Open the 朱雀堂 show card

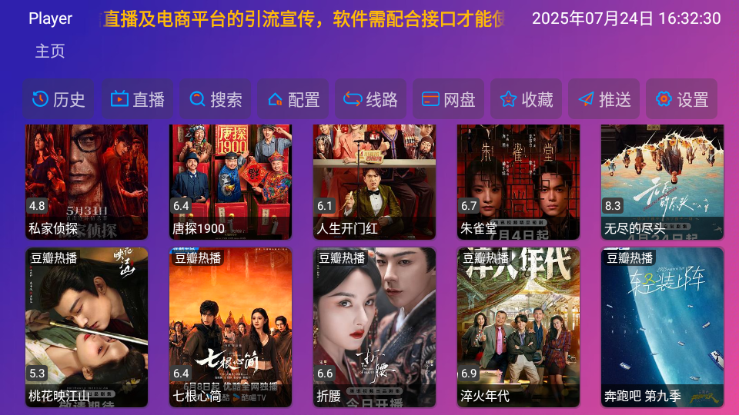tap(518, 180)
